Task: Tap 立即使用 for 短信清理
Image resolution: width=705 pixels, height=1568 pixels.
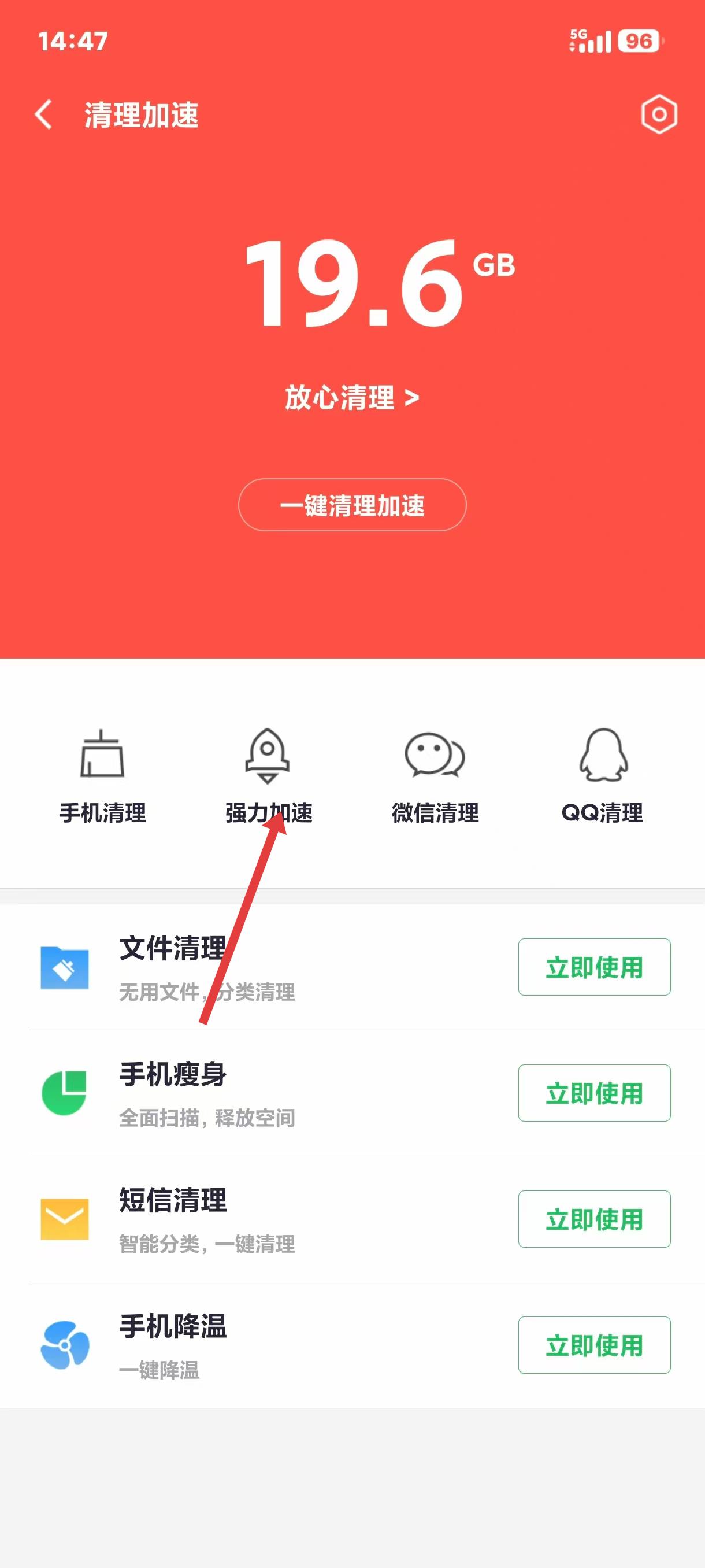Action: (593, 1219)
